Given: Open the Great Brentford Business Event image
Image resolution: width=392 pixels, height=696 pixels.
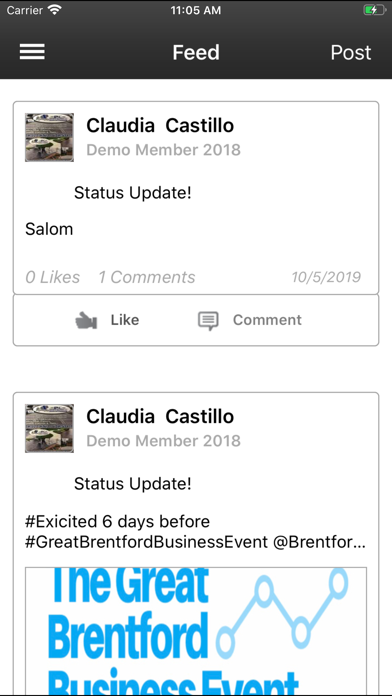Looking at the screenshot, I should (196, 630).
